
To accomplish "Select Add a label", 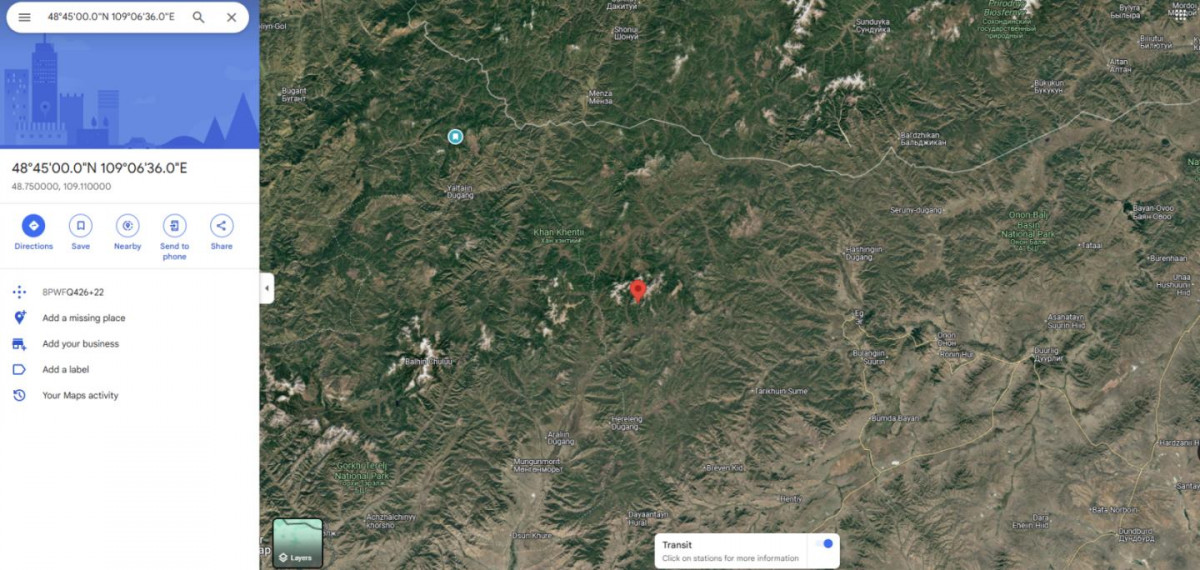I will pos(65,370).
